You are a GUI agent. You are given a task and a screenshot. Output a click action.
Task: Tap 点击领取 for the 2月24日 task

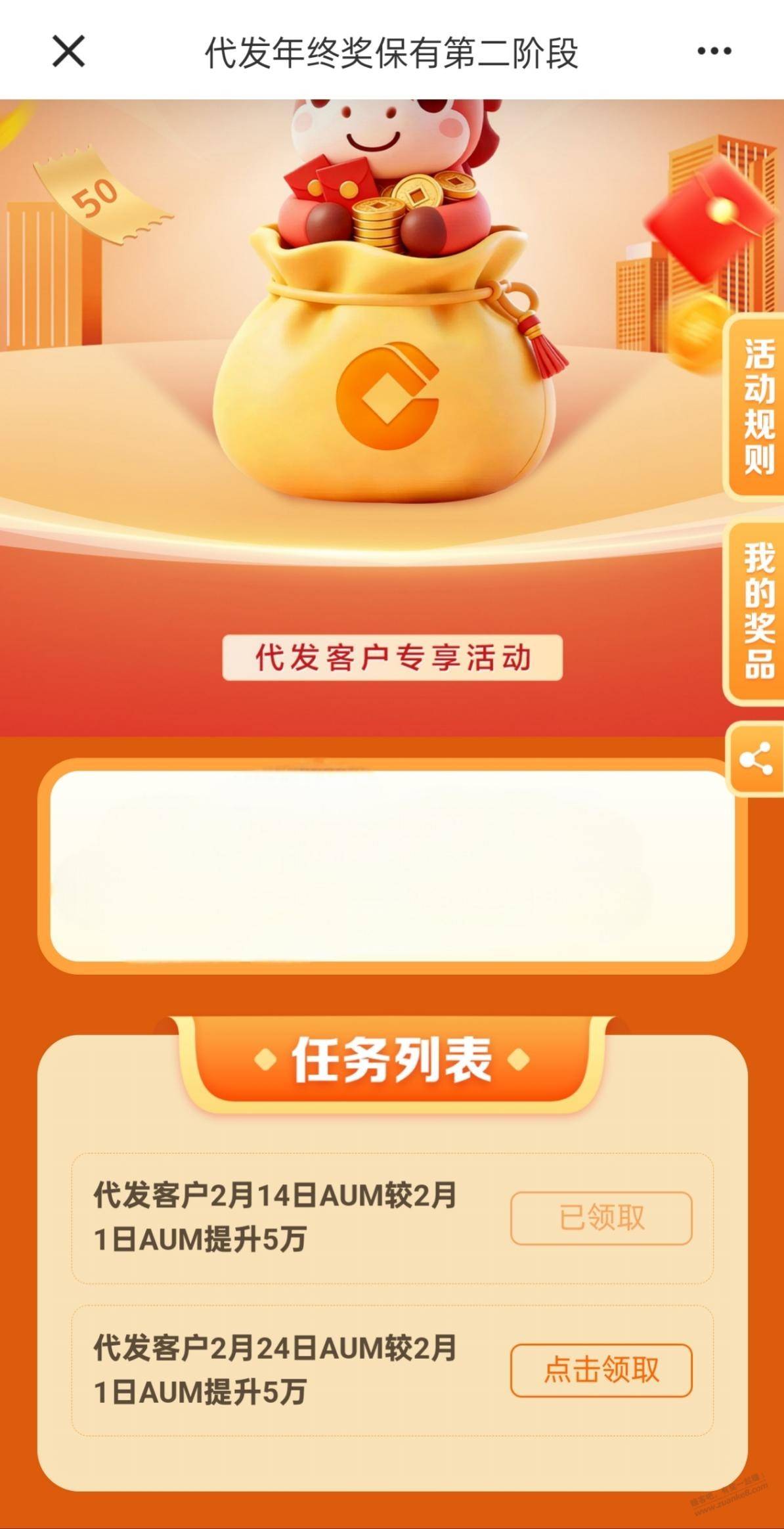pyautogui.click(x=601, y=1370)
